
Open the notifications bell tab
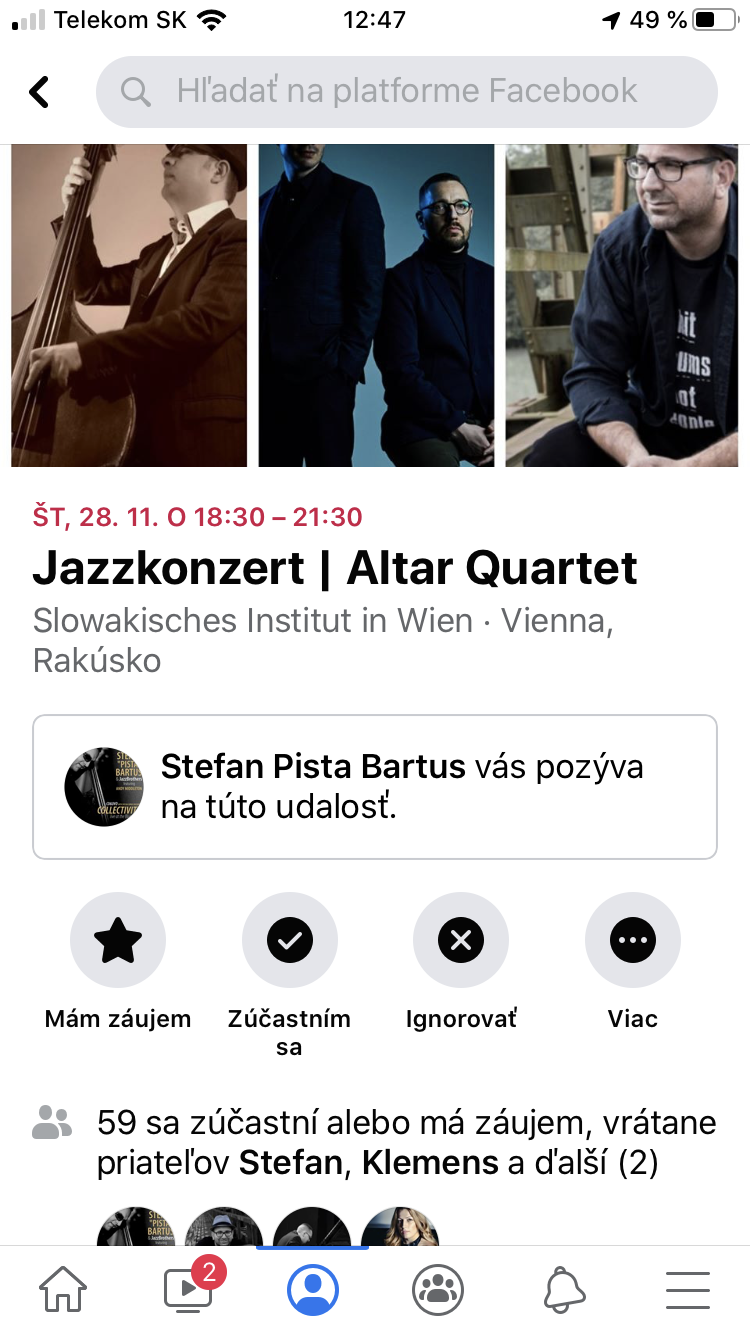[564, 1290]
